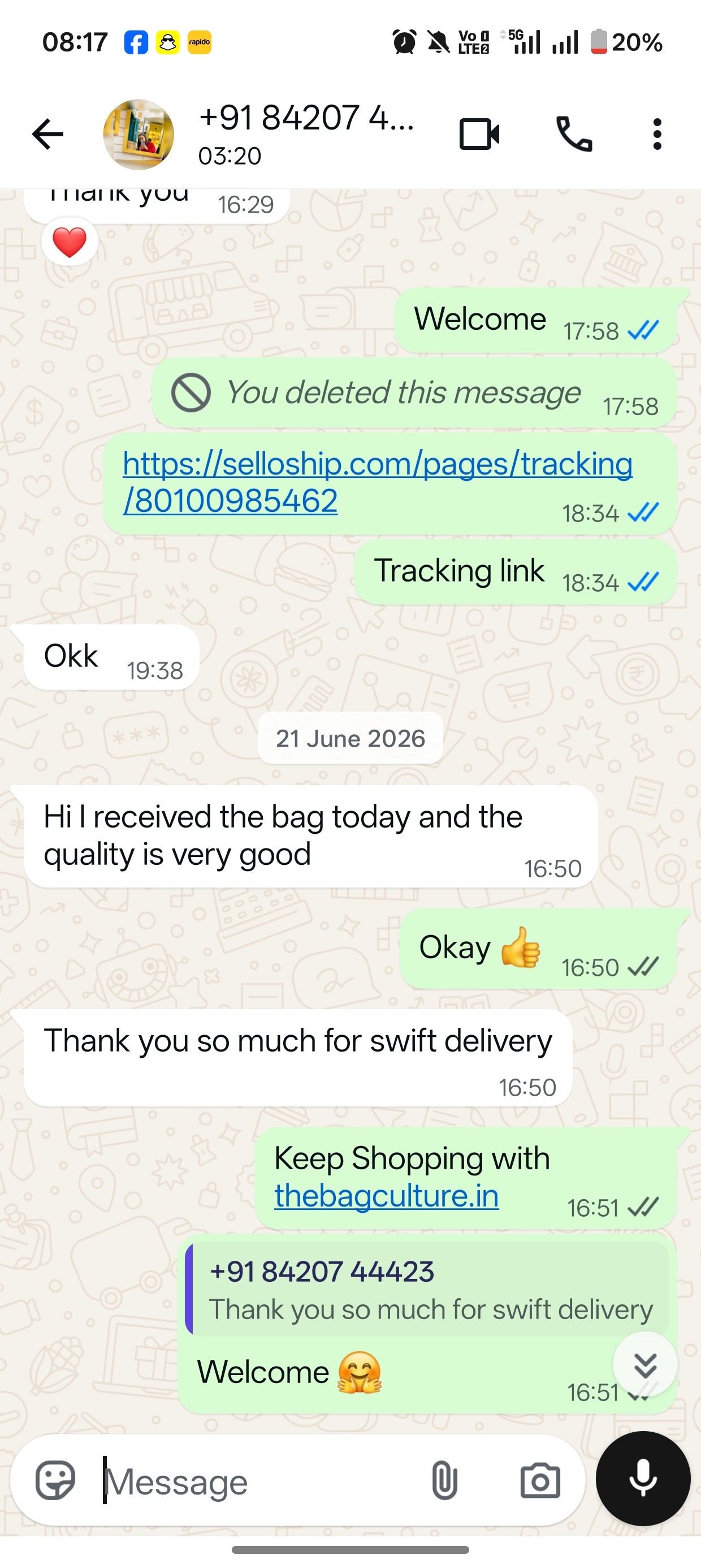Image resolution: width=701 pixels, height=1568 pixels.
Task: Open the camera from the message bar
Action: (540, 1480)
